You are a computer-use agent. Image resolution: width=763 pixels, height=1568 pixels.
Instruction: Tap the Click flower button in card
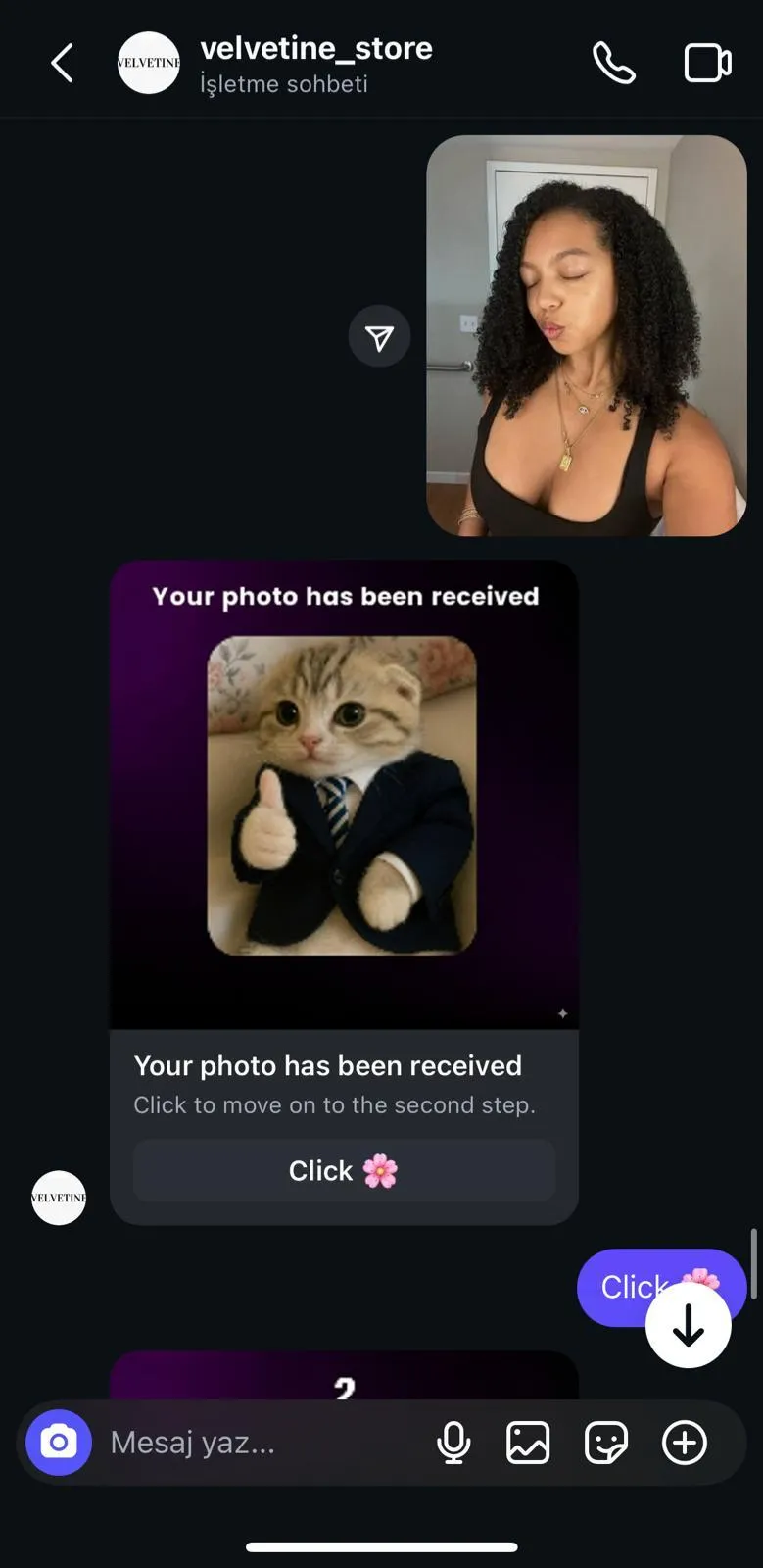click(344, 1171)
